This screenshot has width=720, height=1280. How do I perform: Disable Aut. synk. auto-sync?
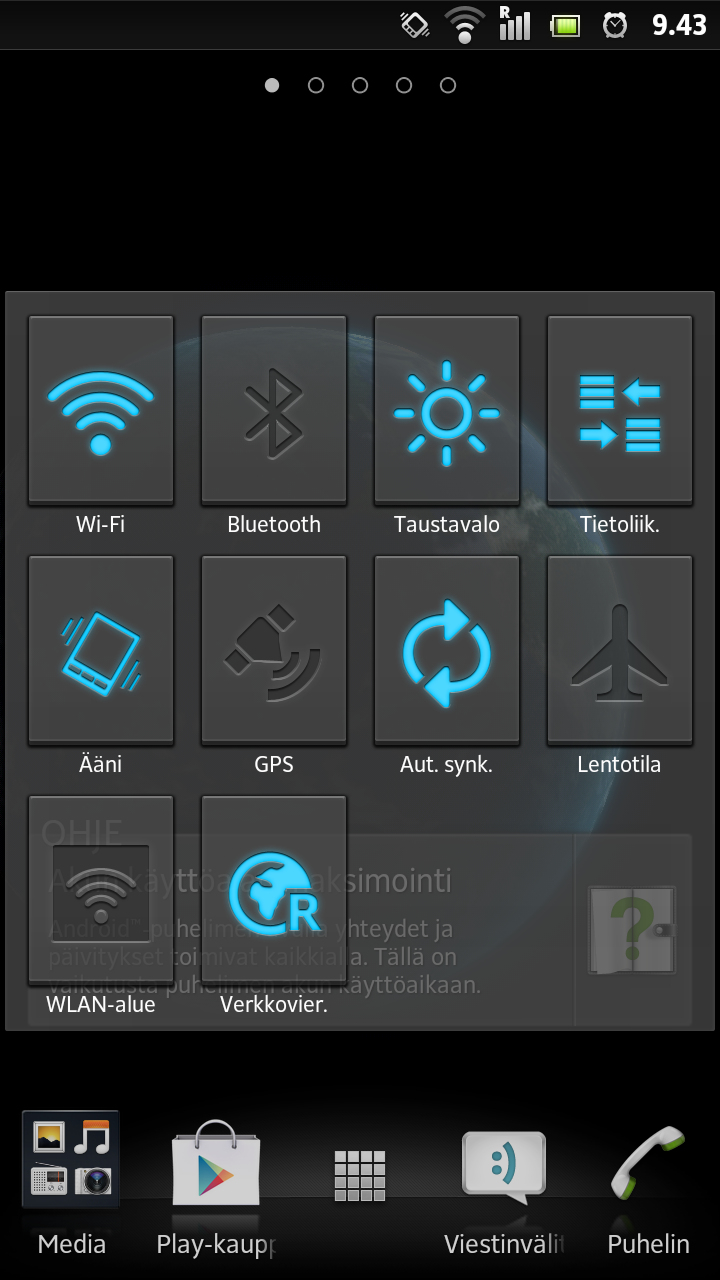point(447,650)
